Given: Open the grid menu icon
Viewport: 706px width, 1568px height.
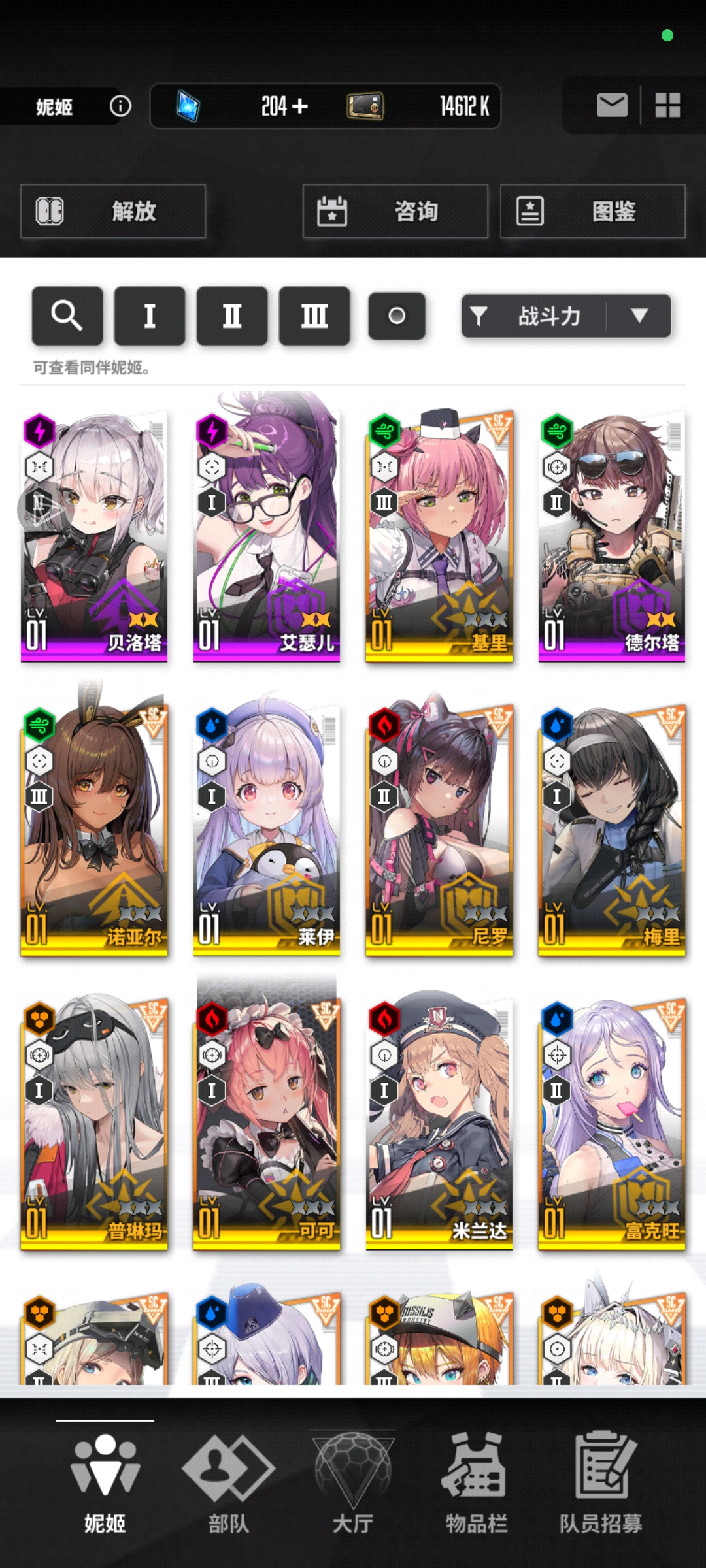Looking at the screenshot, I should click(x=667, y=105).
